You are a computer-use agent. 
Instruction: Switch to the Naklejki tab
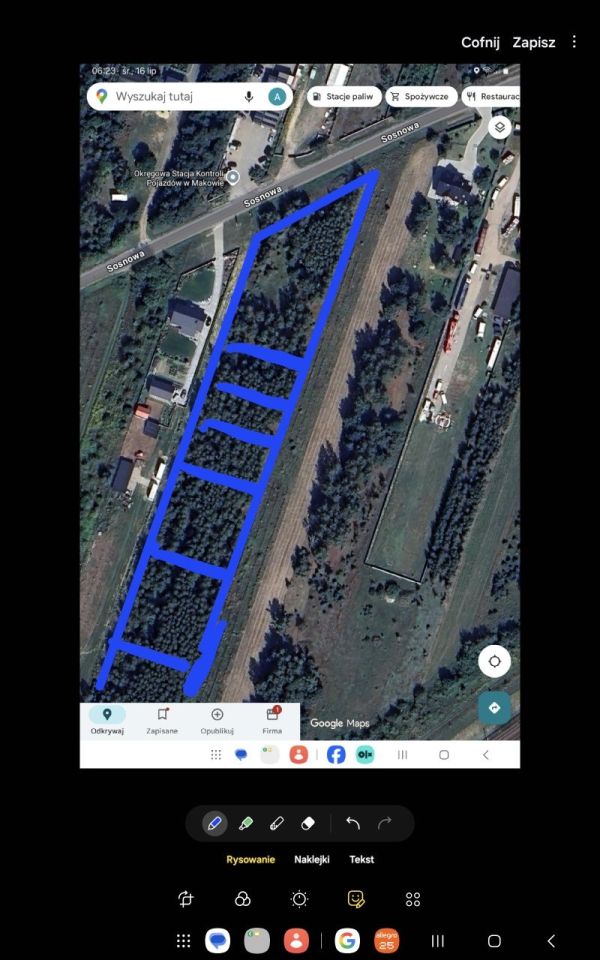312,859
